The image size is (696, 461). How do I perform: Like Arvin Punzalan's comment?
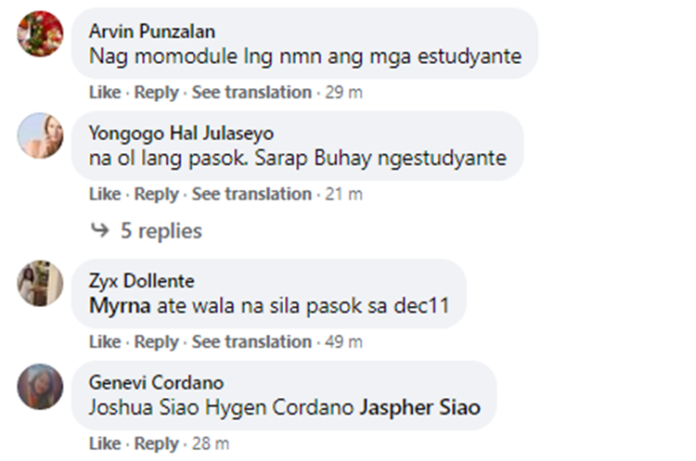pyautogui.click(x=103, y=92)
